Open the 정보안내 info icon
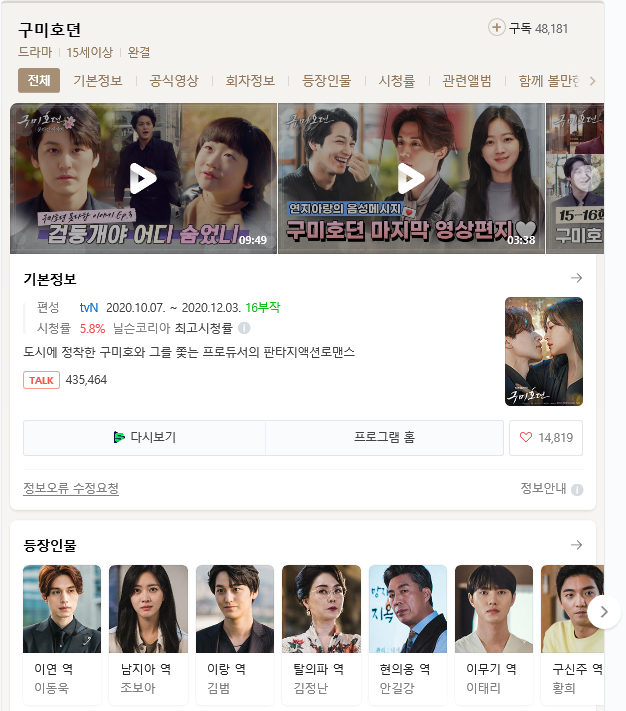Image resolution: width=626 pixels, height=711 pixels. click(x=577, y=490)
